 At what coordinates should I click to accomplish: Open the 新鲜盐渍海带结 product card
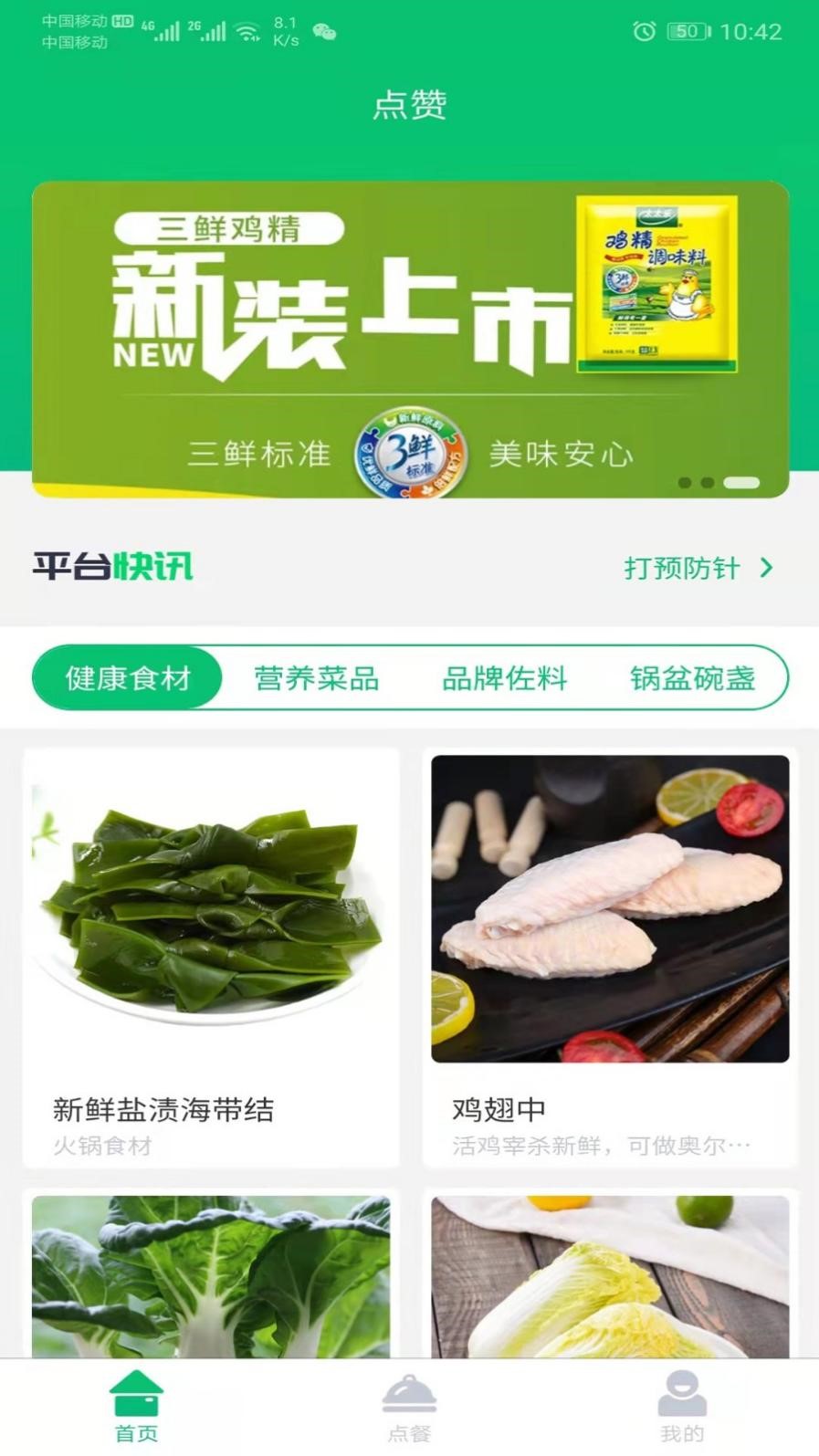[211, 957]
